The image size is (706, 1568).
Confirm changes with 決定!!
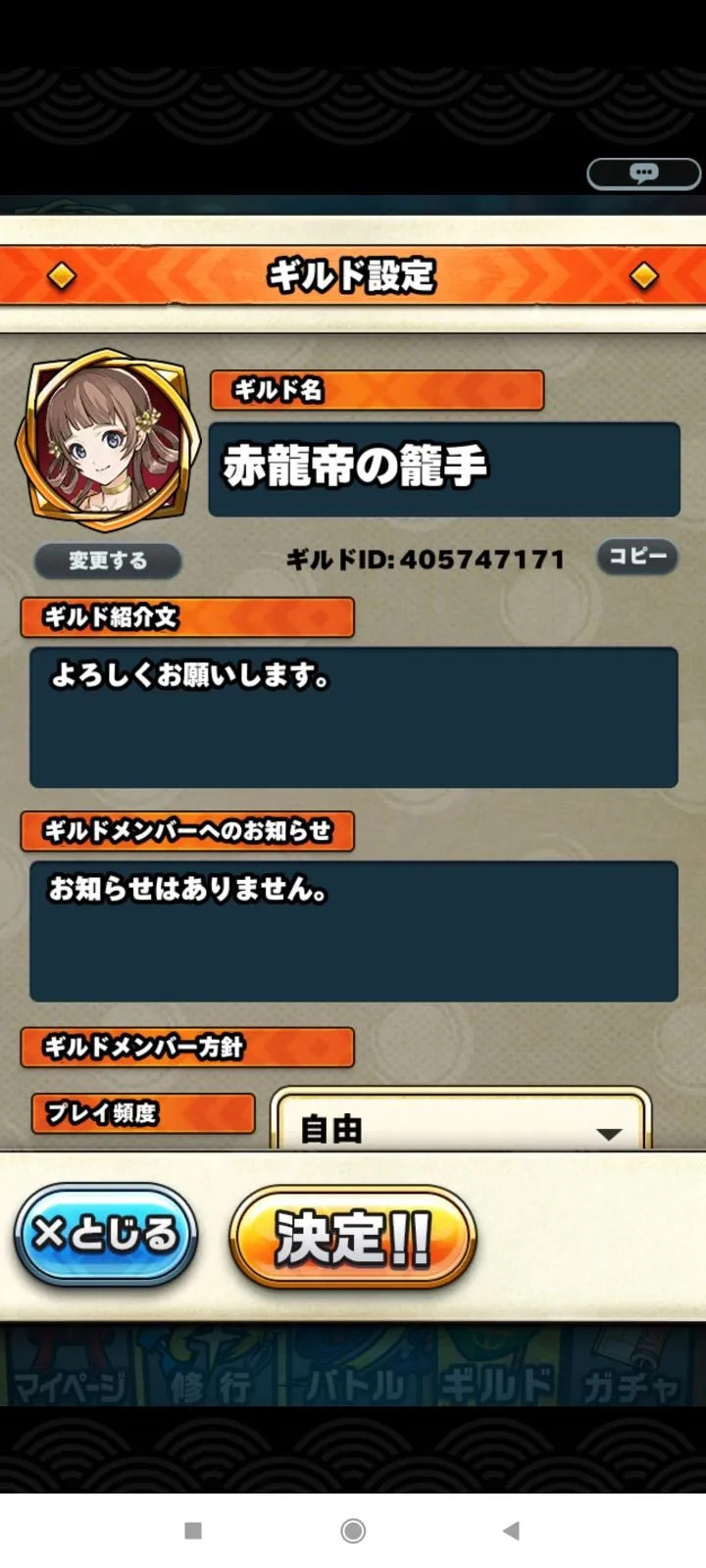[353, 1237]
